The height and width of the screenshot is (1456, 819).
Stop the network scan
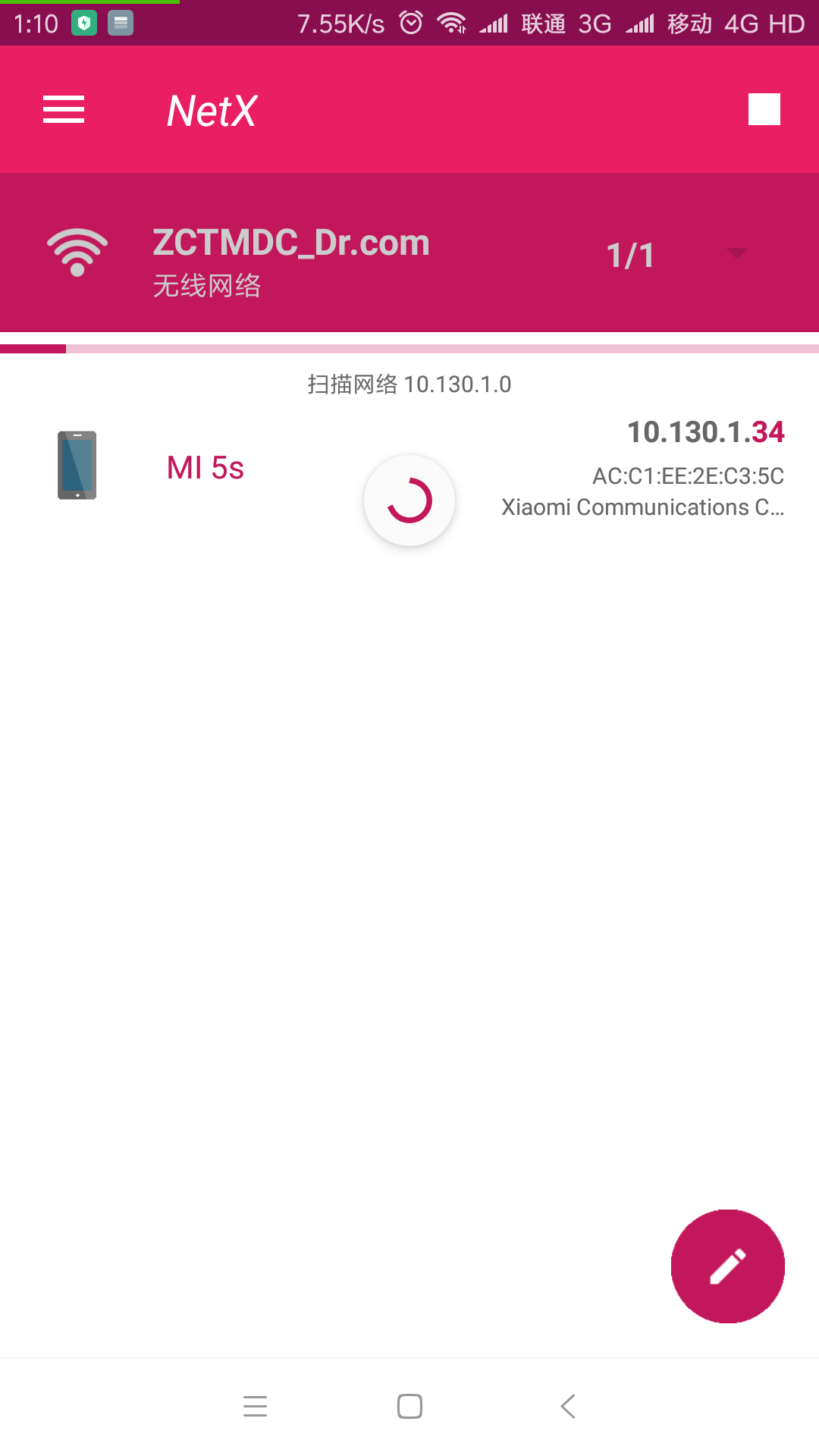764,110
